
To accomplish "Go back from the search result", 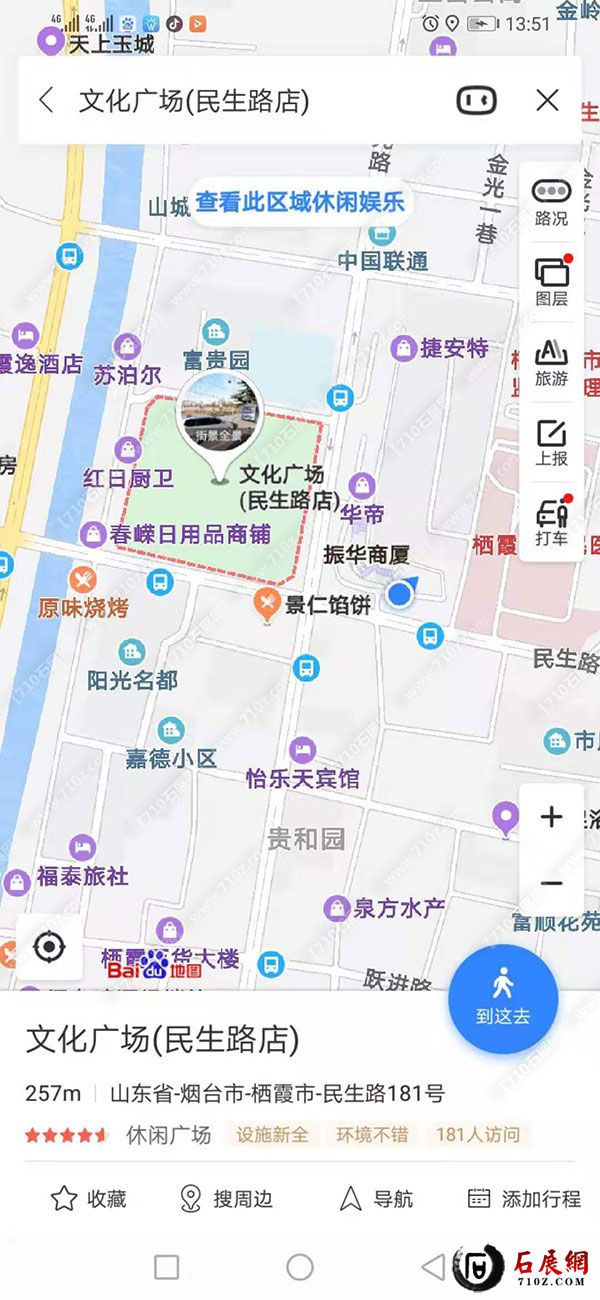I will [x=46, y=100].
